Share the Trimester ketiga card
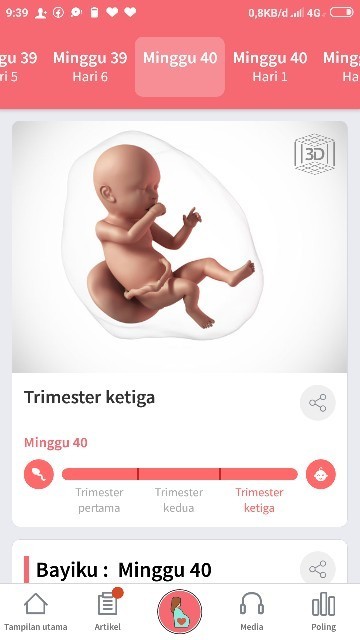360x640 pixels. [x=318, y=403]
